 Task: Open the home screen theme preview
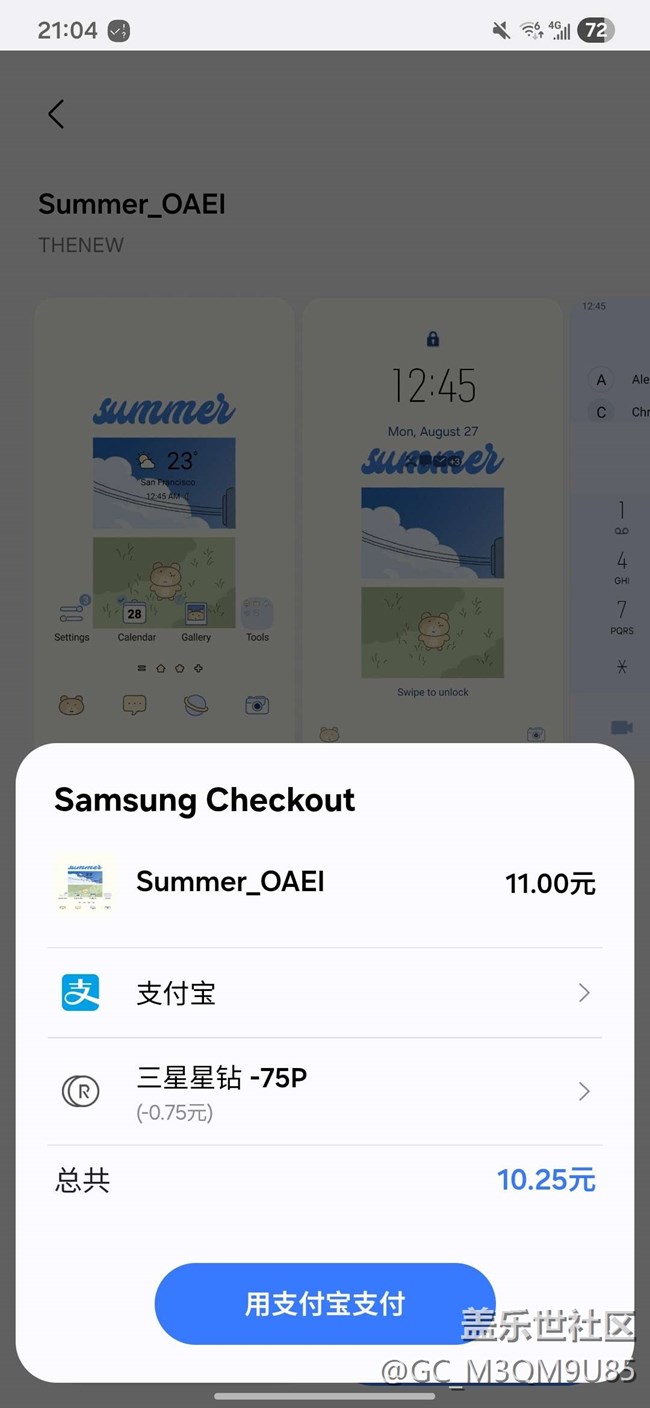[164, 520]
